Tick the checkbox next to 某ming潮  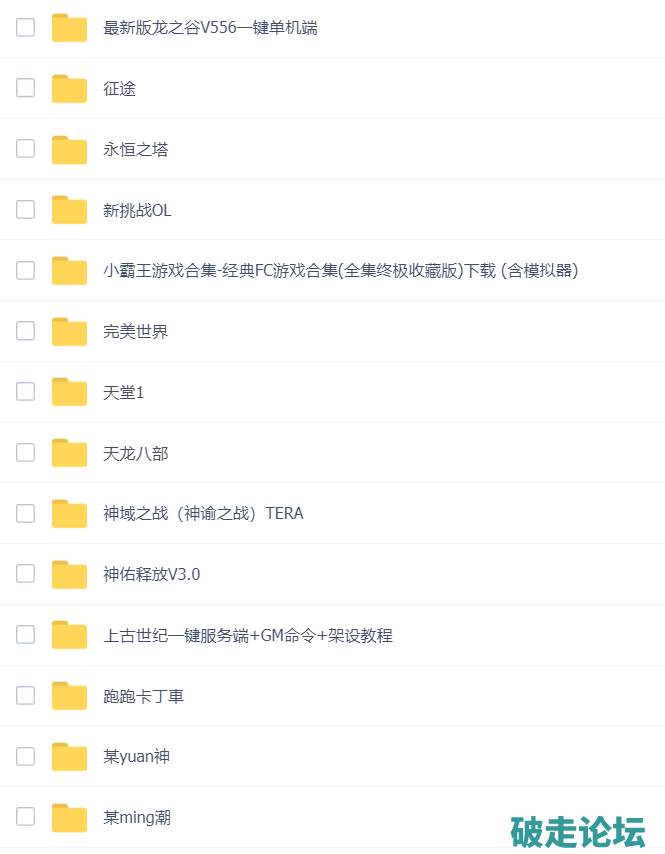coord(25,816)
